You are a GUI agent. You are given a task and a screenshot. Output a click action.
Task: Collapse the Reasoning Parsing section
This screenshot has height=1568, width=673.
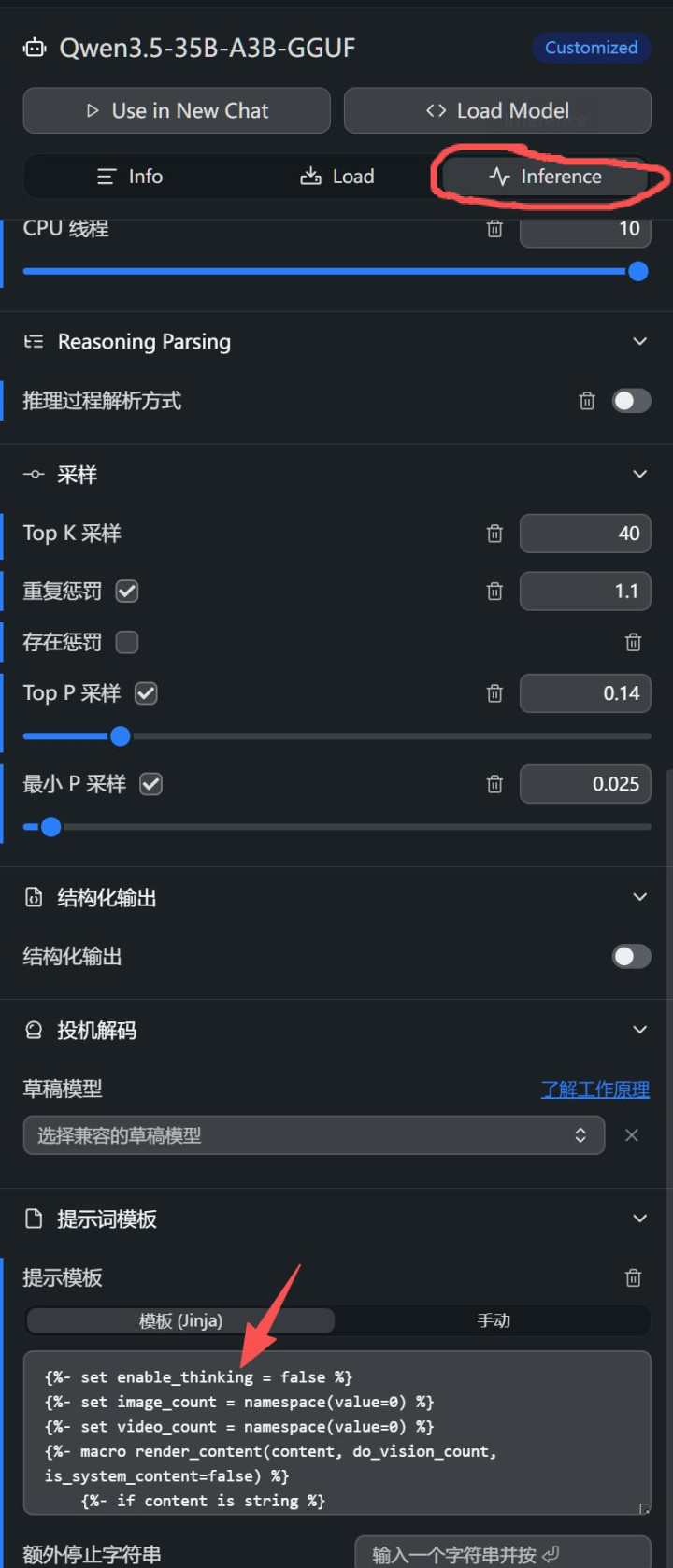coord(639,342)
